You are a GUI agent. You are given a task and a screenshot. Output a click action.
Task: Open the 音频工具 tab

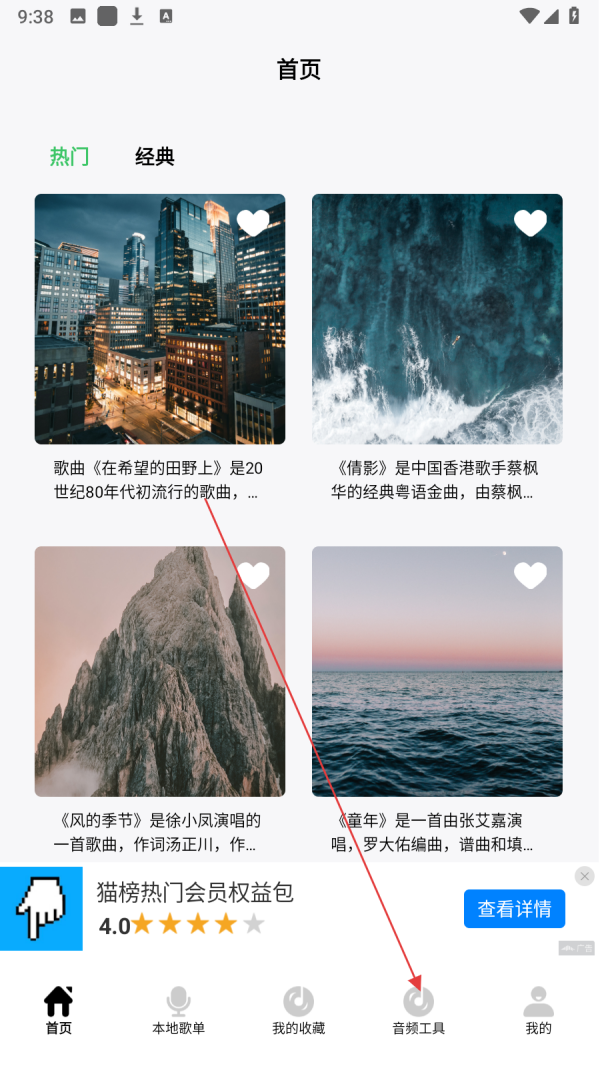pos(418,1008)
